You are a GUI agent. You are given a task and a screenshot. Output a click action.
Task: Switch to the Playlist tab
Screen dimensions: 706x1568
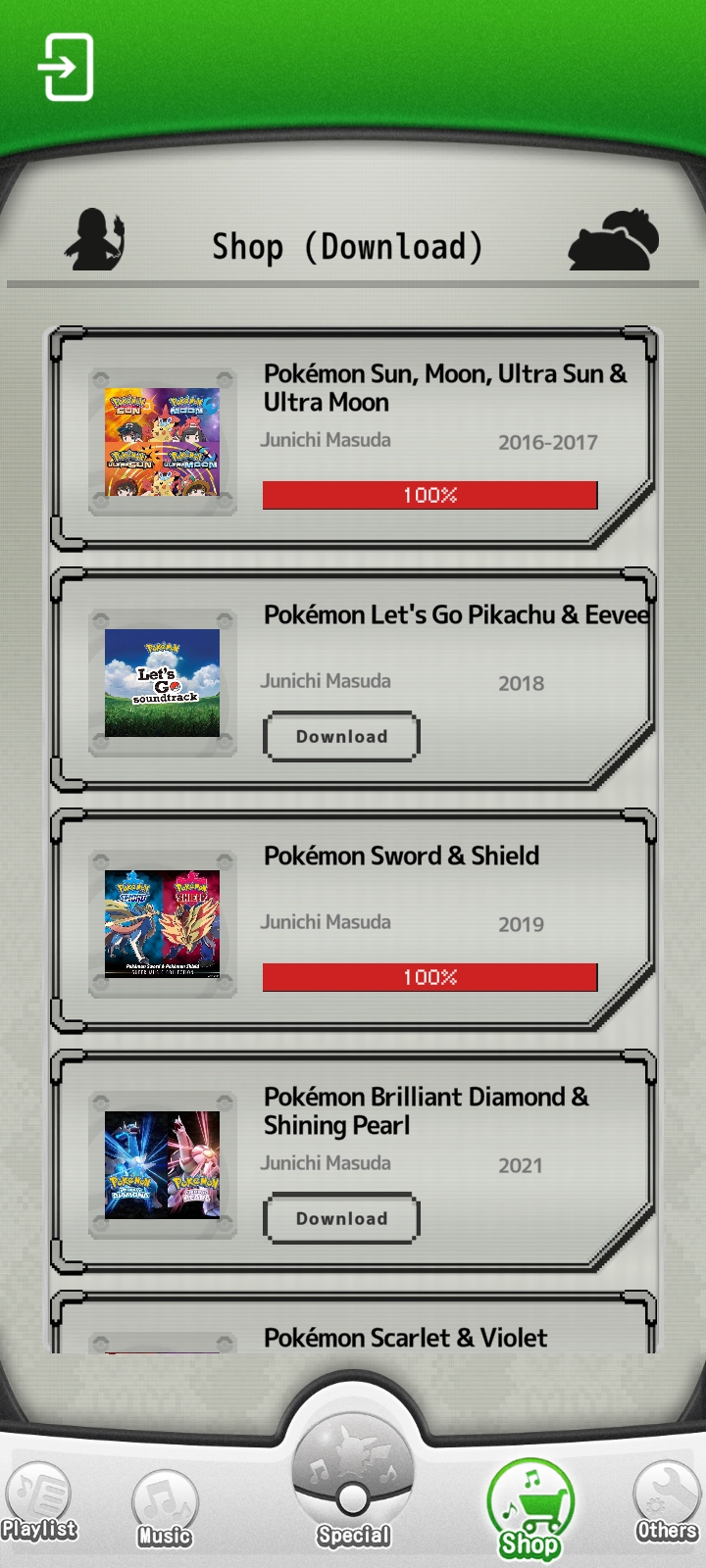[39, 1502]
